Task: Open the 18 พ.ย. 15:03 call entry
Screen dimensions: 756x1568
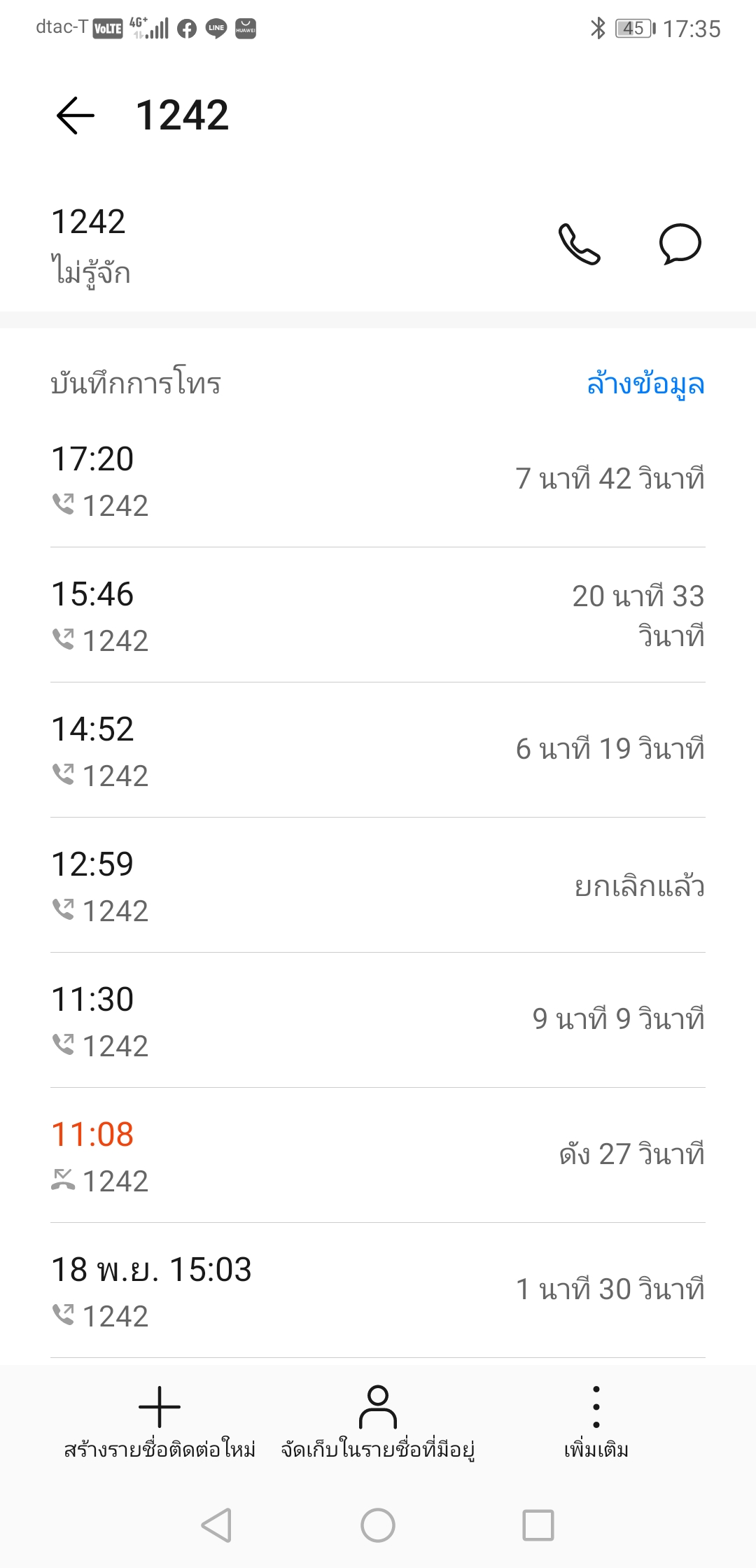Action: [378, 1291]
